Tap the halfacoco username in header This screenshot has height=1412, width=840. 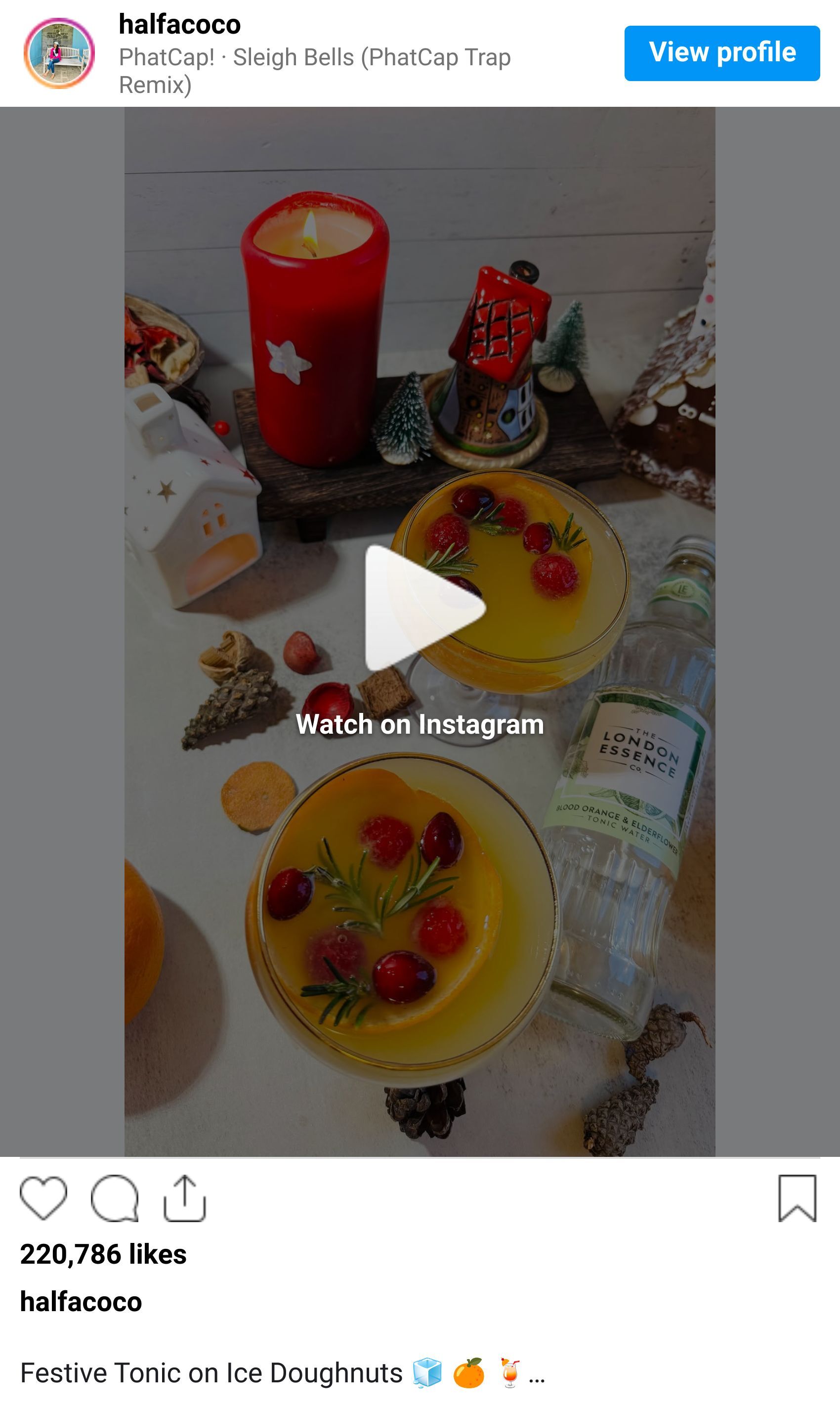[x=179, y=24]
